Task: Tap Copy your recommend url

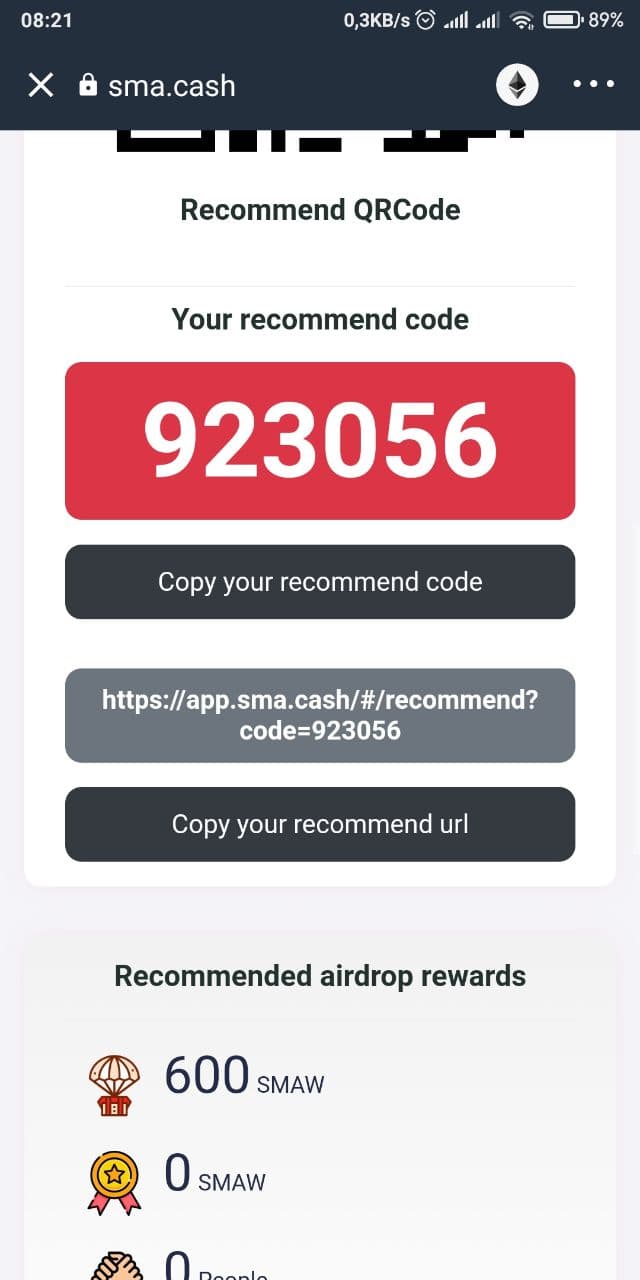Action: tap(320, 824)
